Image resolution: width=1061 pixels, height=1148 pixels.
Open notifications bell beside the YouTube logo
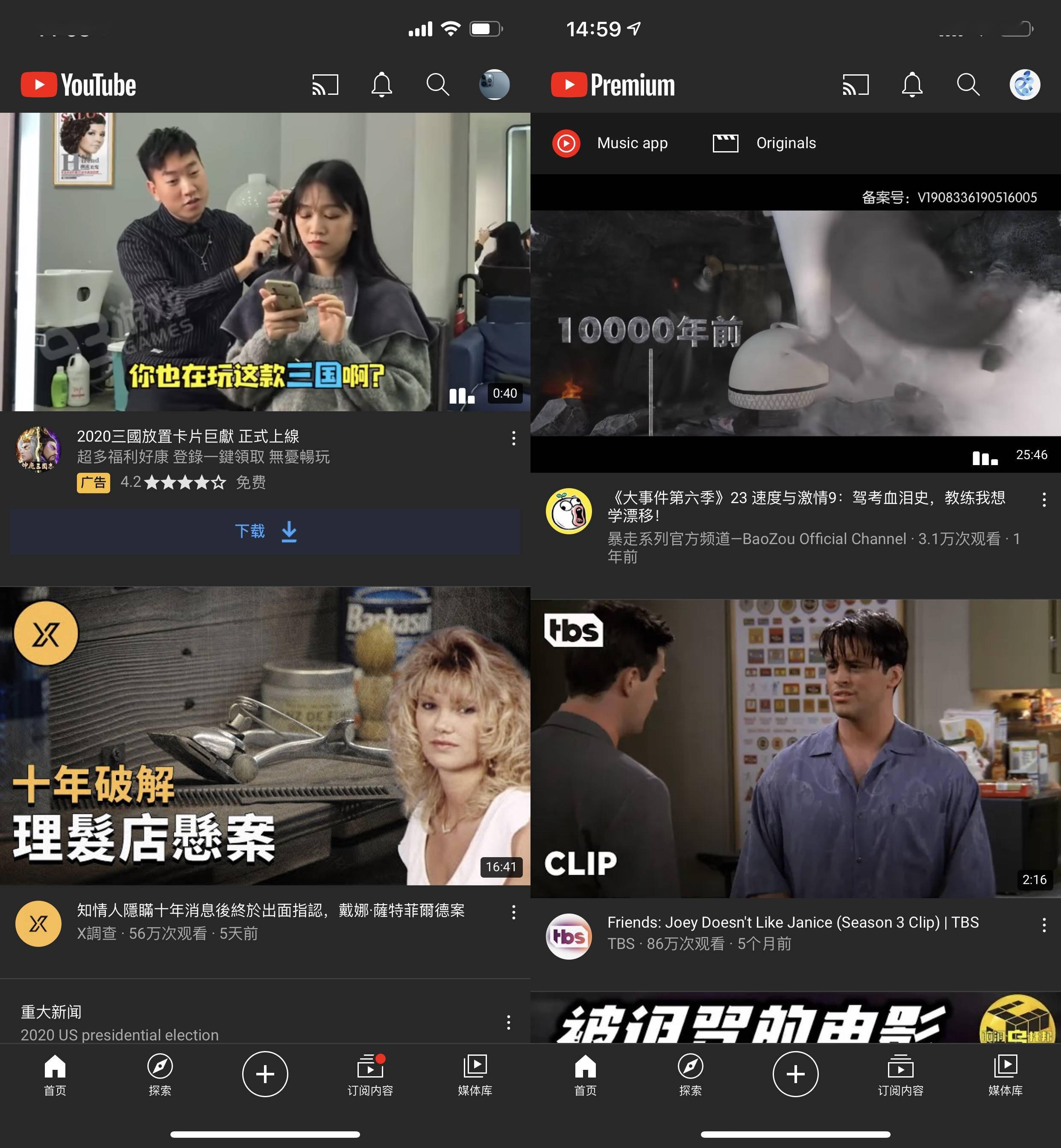[381, 85]
